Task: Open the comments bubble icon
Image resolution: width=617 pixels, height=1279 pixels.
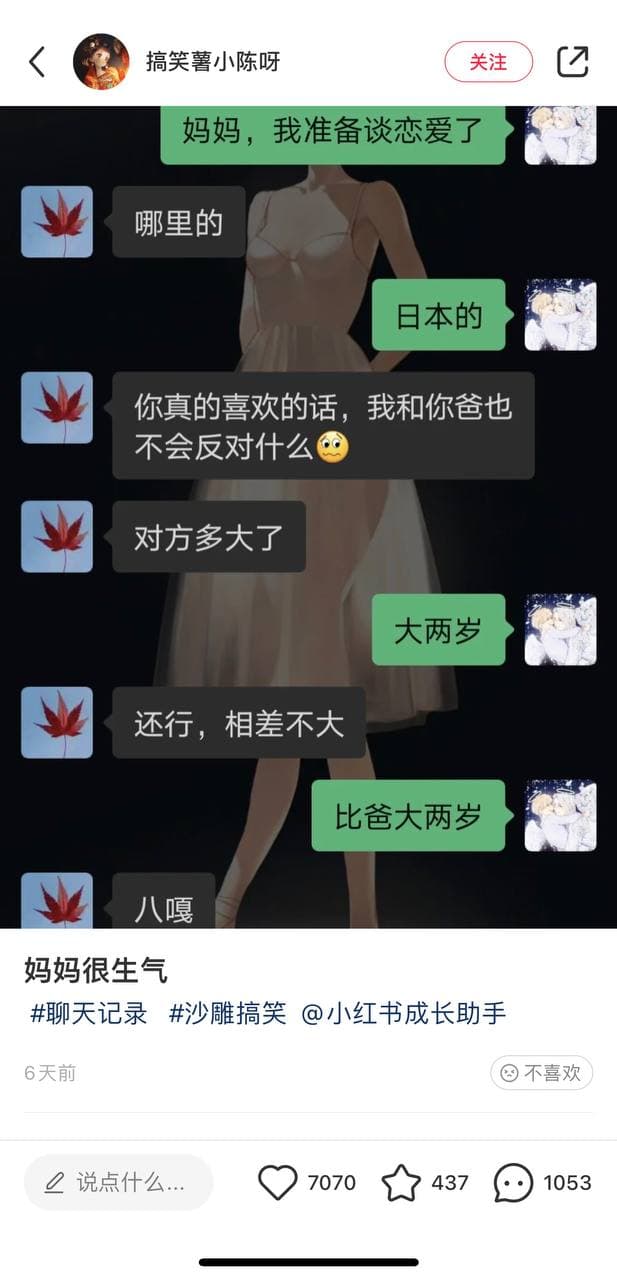Action: point(513,1183)
